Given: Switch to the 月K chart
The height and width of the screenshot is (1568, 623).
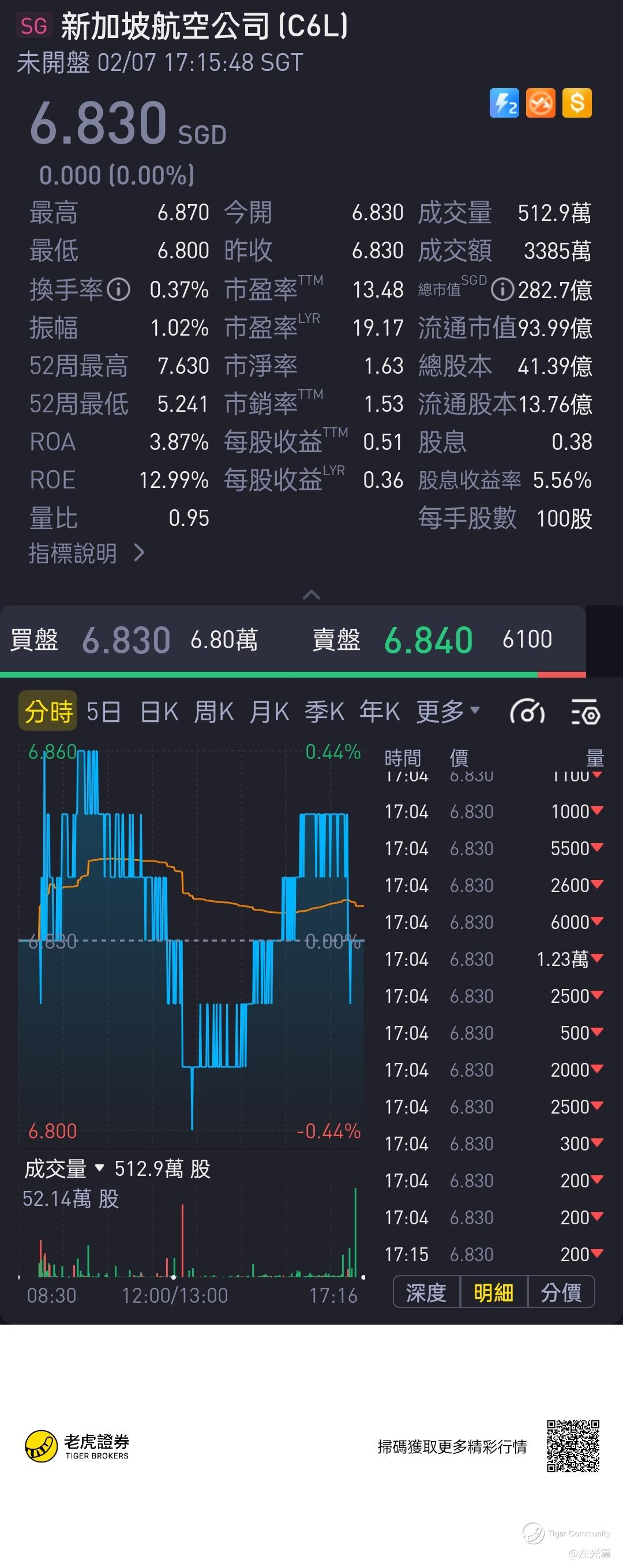Looking at the screenshot, I should click(x=269, y=712).
